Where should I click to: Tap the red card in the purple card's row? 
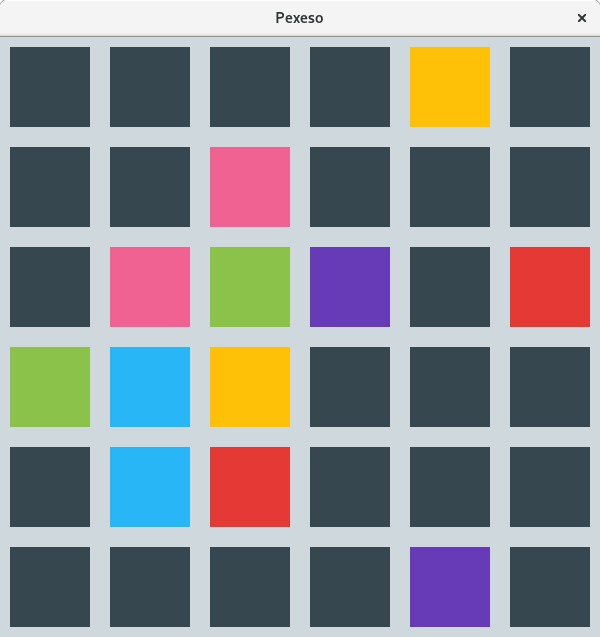550,287
